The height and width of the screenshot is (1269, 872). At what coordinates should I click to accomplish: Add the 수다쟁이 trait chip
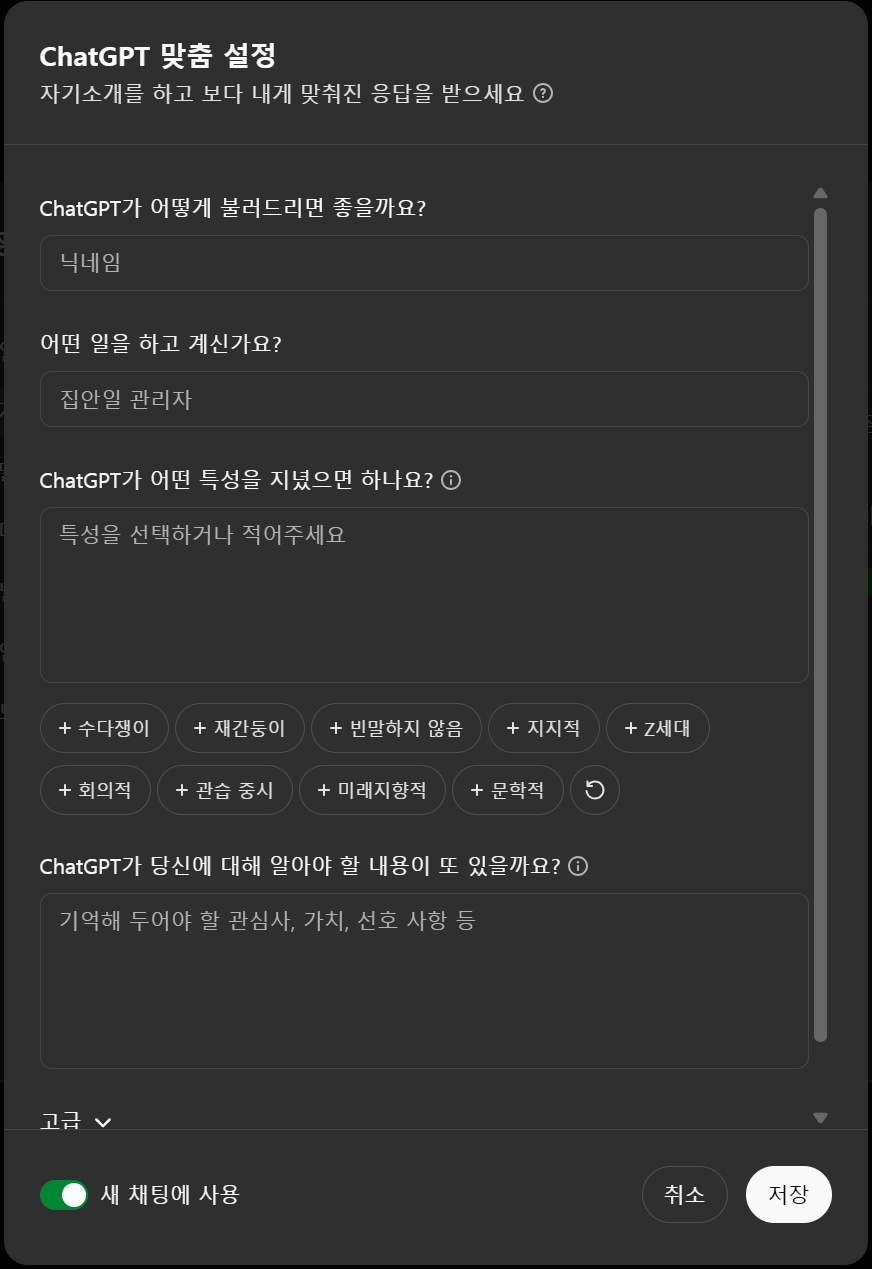pos(104,728)
